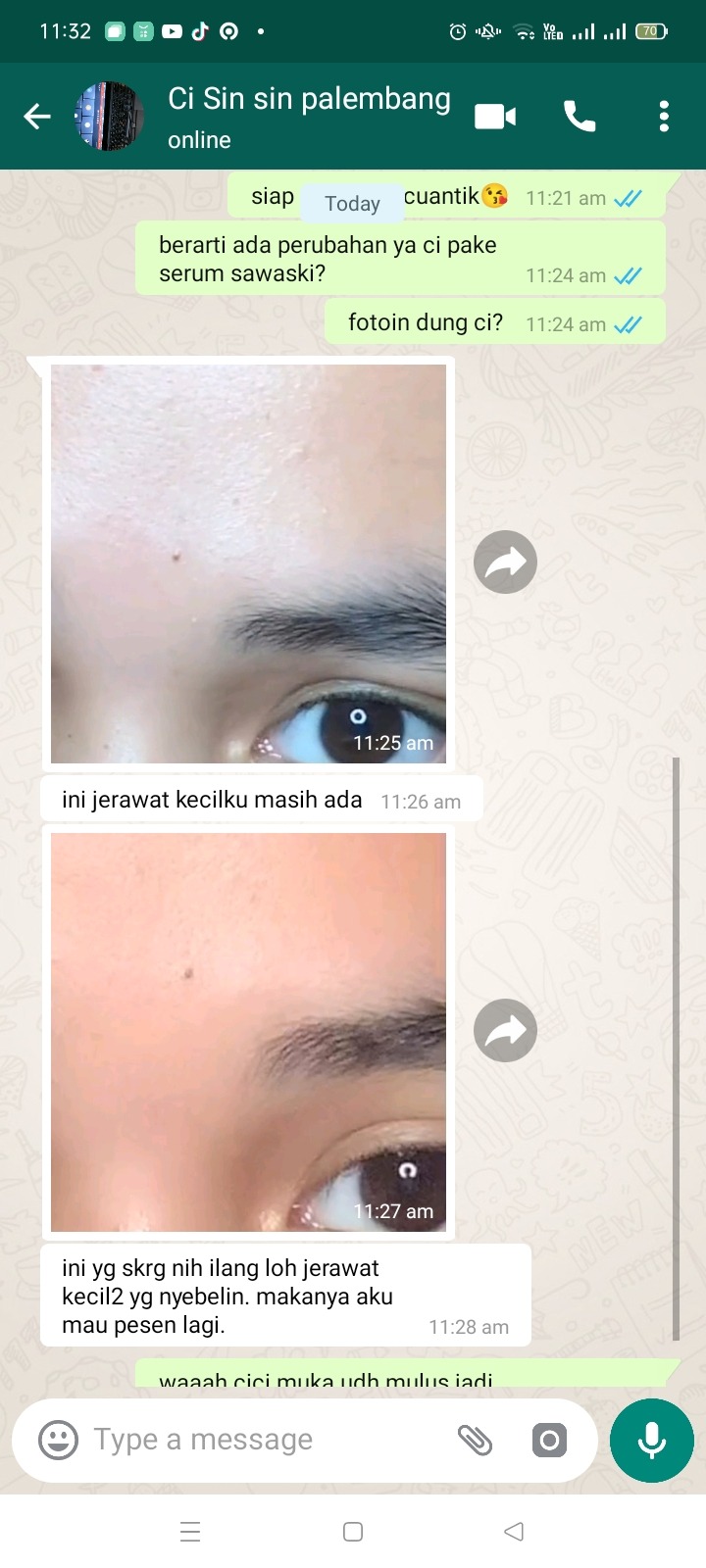Tap the system back button
This screenshot has height=1568, width=706.
[x=514, y=1532]
